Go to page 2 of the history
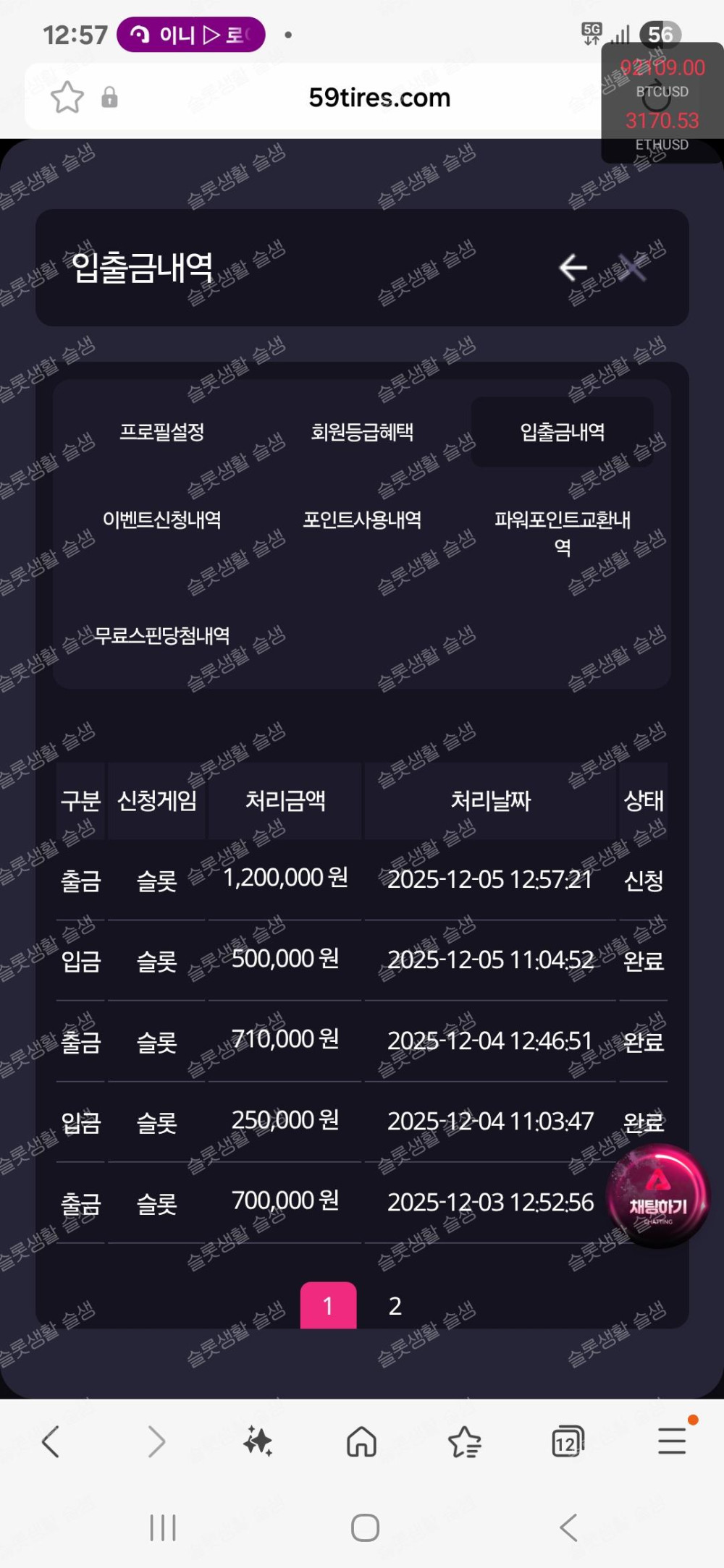724x1568 pixels. pos(395,1305)
